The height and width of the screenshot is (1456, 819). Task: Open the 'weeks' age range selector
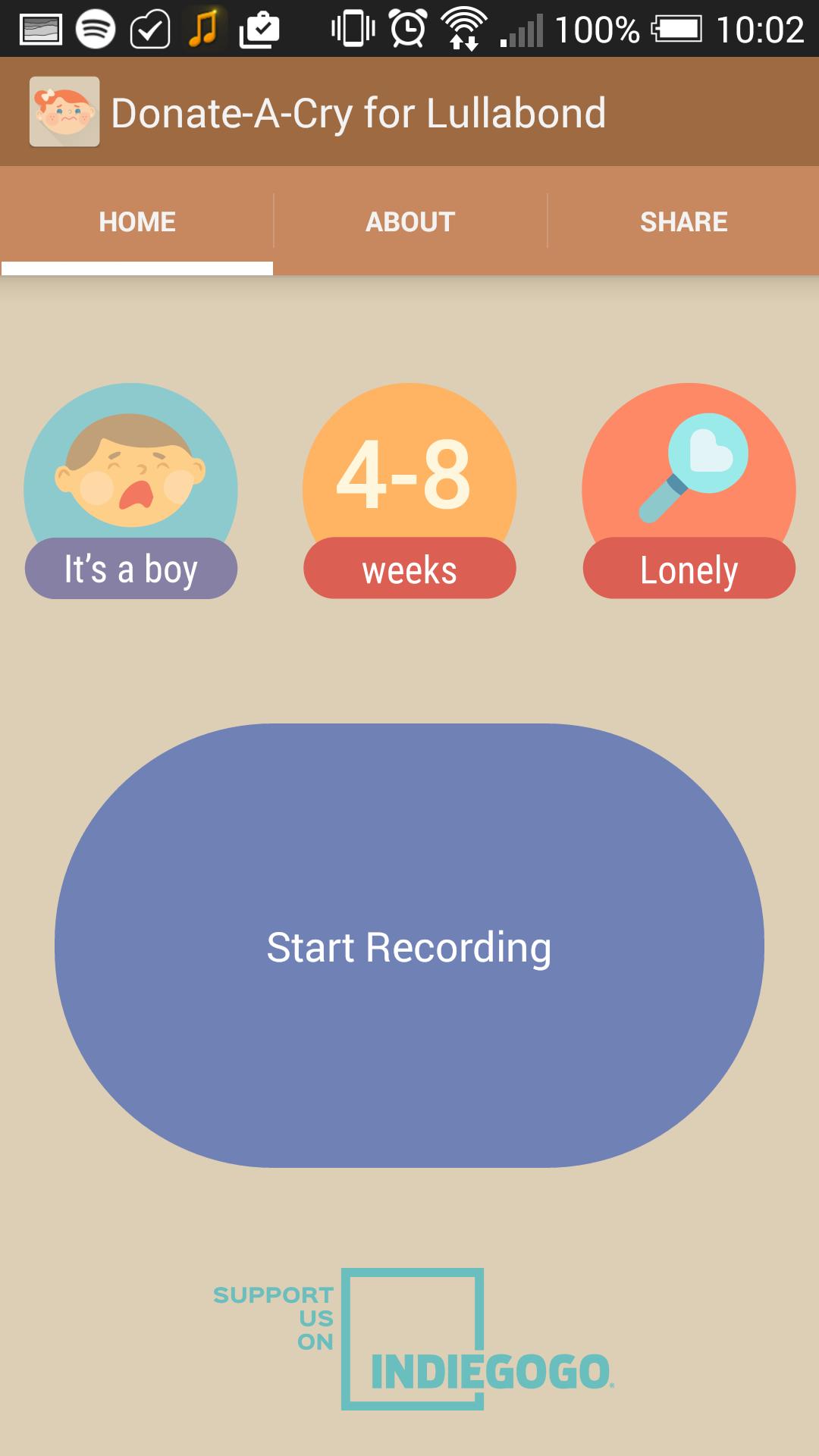tap(409, 567)
